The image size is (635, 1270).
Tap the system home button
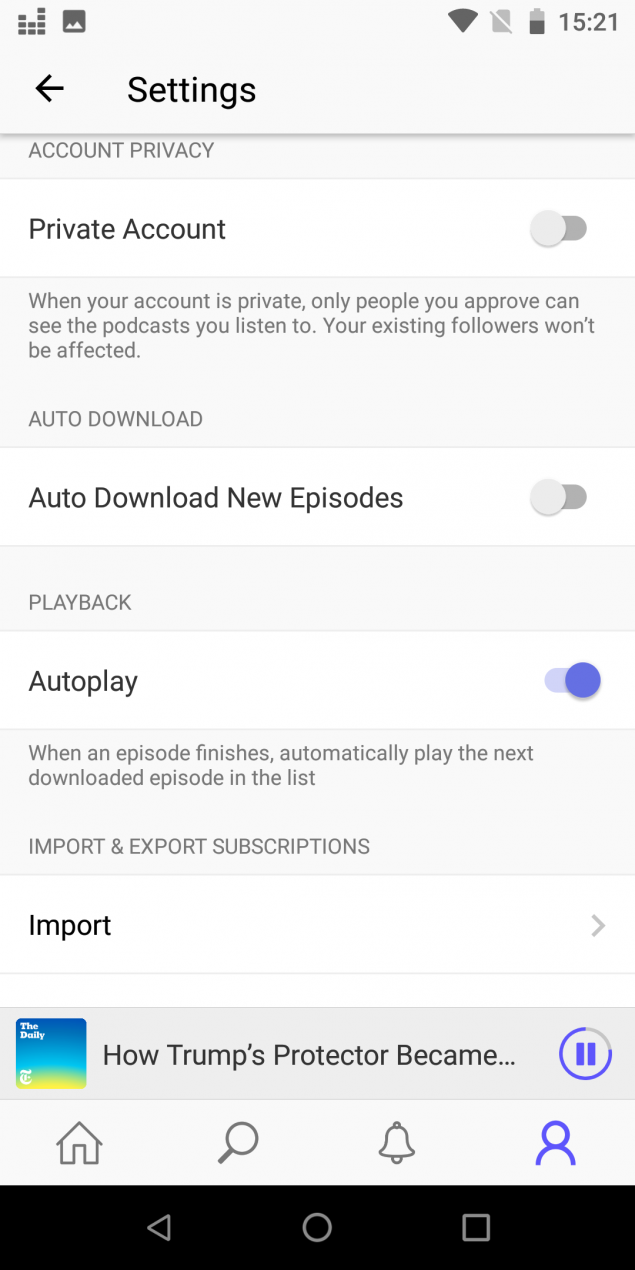click(317, 1227)
